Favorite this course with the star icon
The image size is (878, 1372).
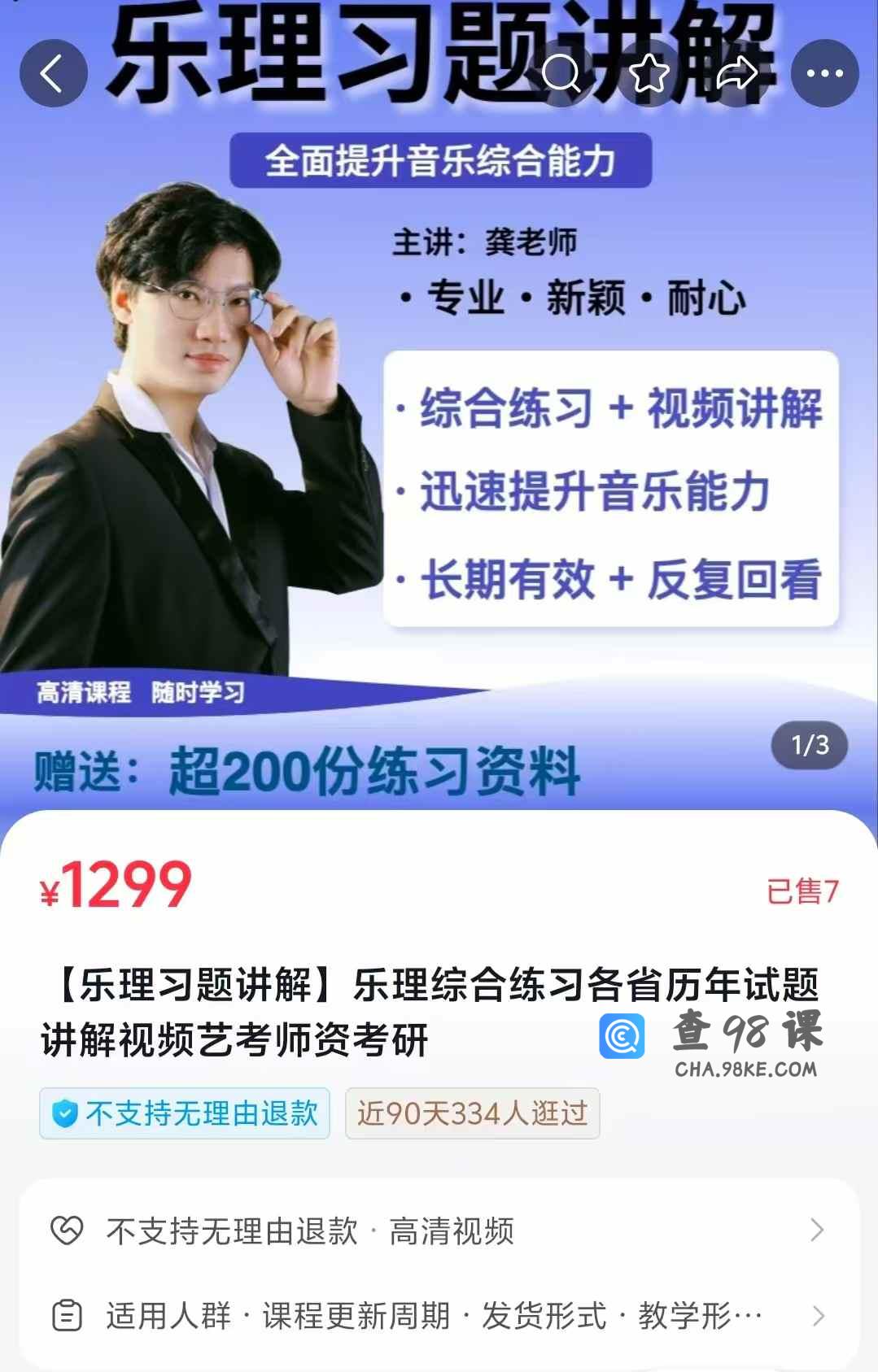tap(649, 74)
